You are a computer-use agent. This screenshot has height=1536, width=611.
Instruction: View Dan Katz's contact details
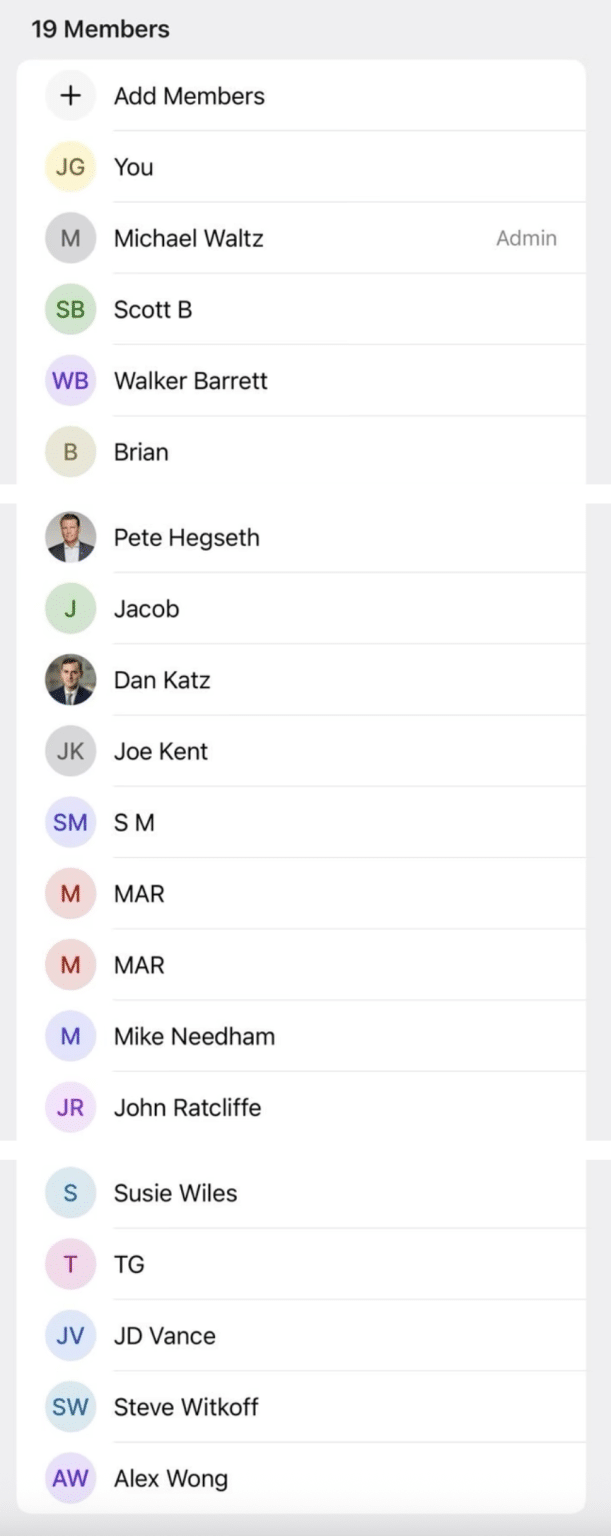pos(162,680)
